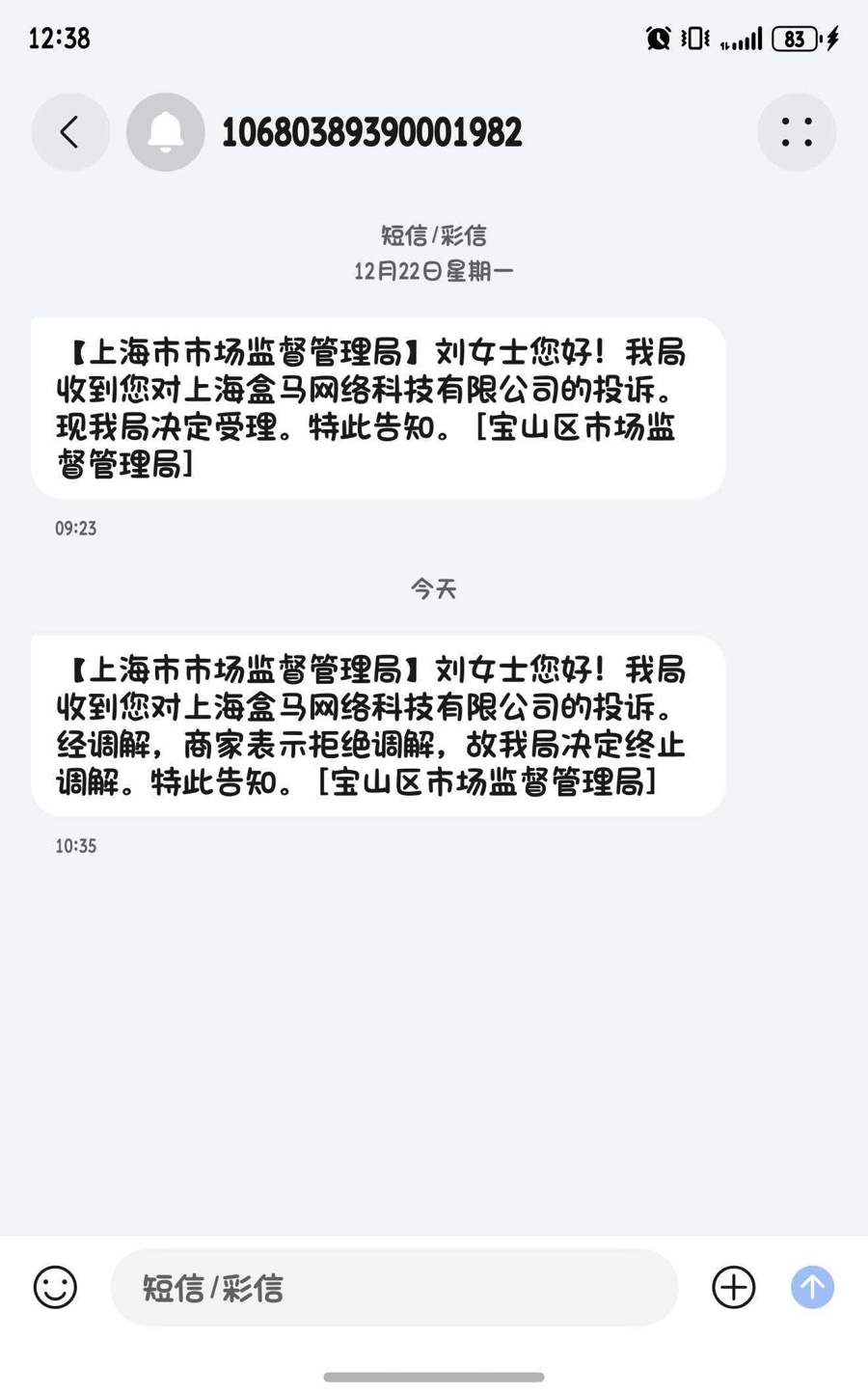
Task: Tap the 短信/彩信 message input field
Action: (395, 1287)
